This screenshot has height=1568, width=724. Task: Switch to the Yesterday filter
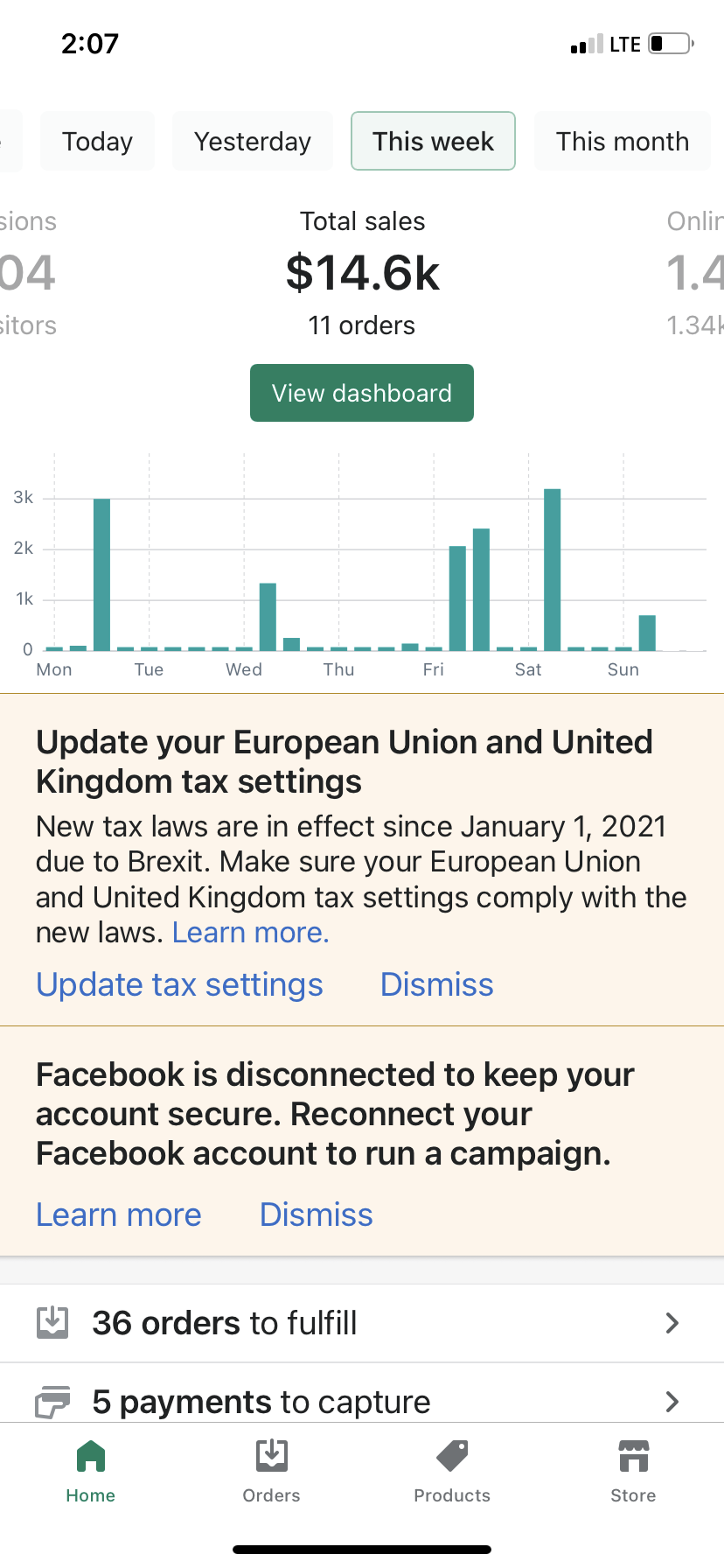(253, 141)
